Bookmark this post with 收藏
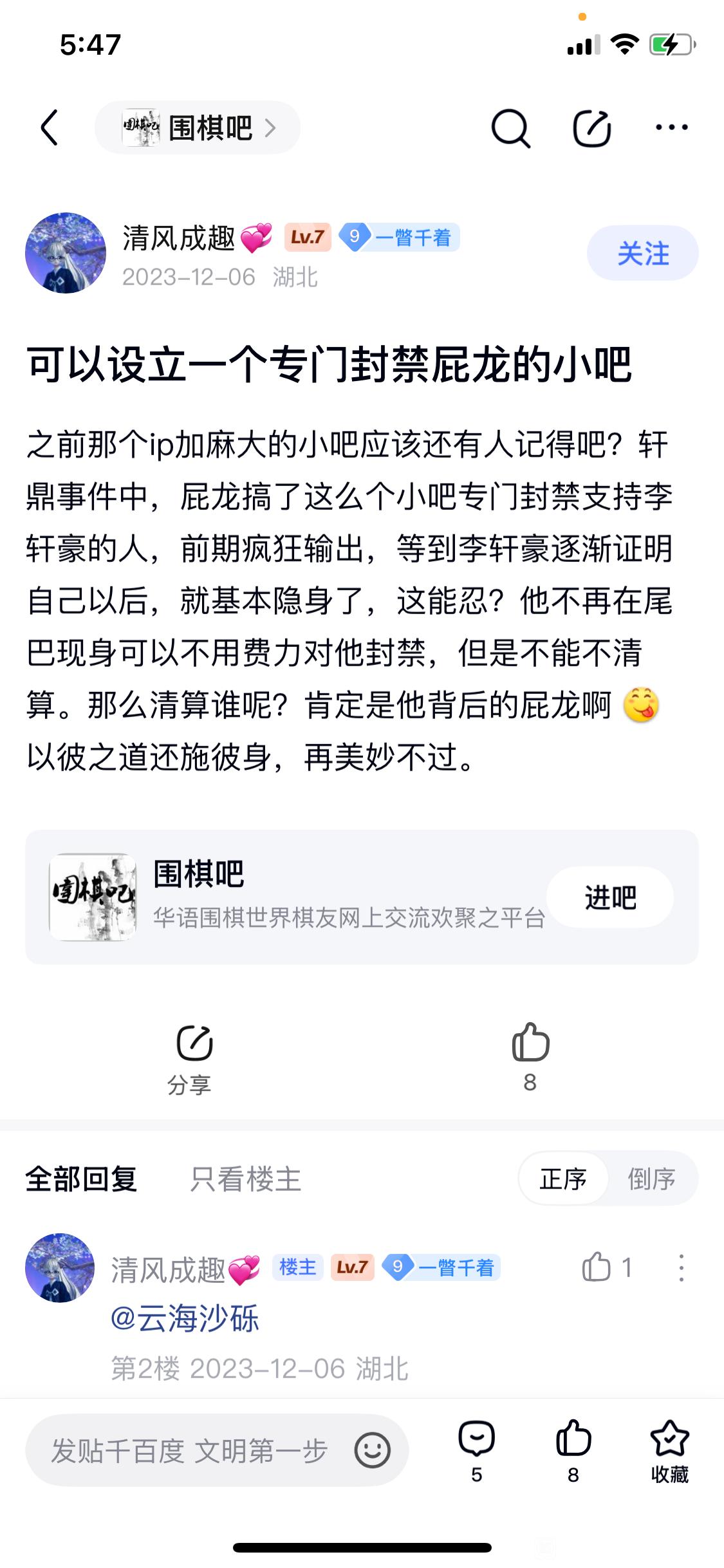Viewport: 724px width, 1568px height. (x=669, y=1451)
